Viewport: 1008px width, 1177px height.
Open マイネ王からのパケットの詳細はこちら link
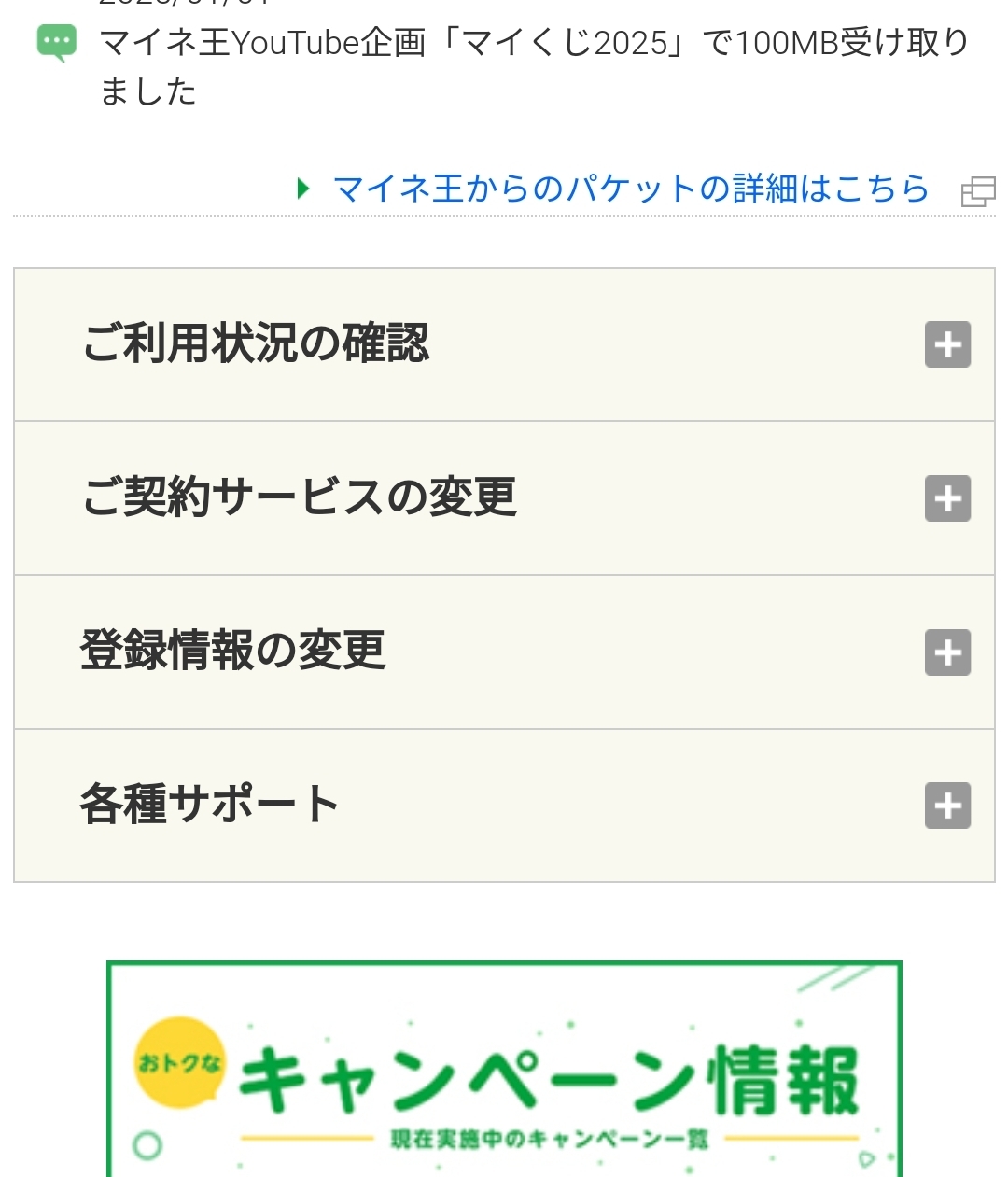631,189
